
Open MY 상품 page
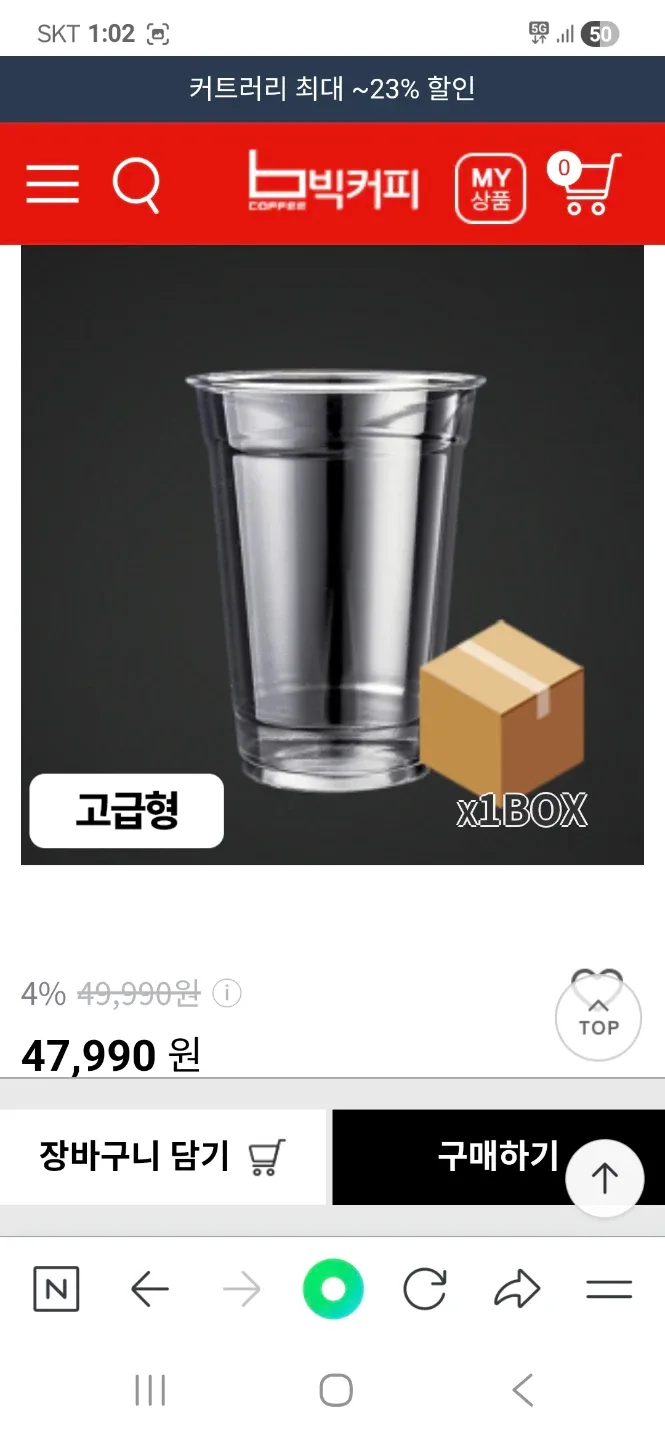(x=490, y=188)
